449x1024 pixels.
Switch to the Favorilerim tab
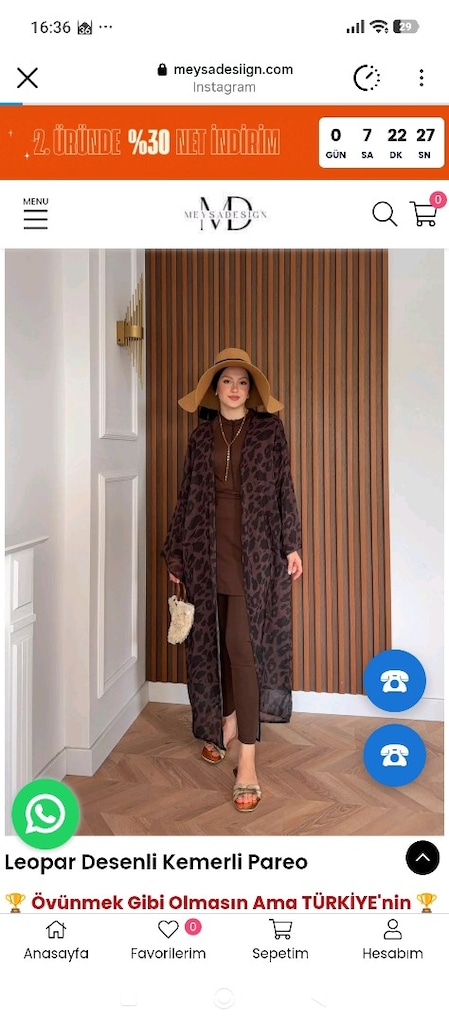click(x=168, y=940)
